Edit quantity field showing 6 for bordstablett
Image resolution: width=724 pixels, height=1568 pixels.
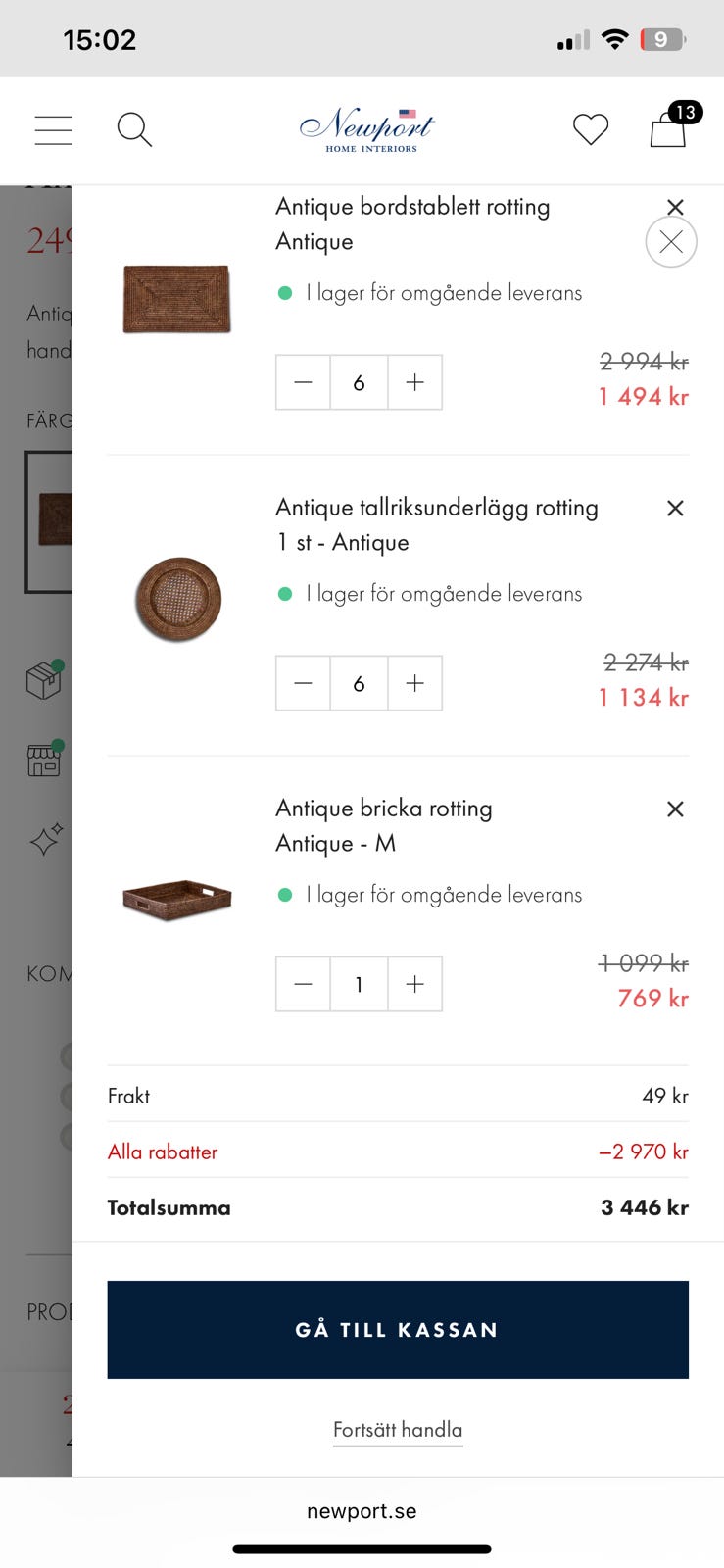[359, 382]
